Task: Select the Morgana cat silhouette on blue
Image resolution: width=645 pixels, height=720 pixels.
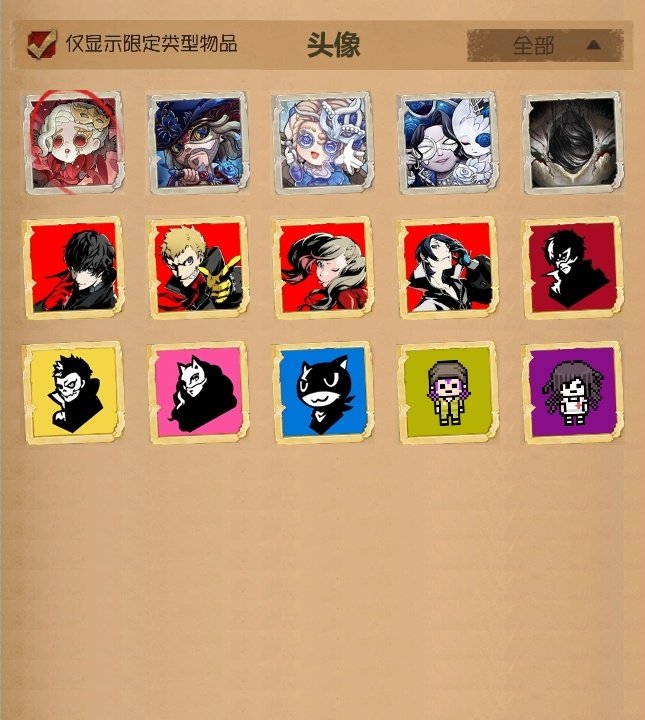Action: 322,393
